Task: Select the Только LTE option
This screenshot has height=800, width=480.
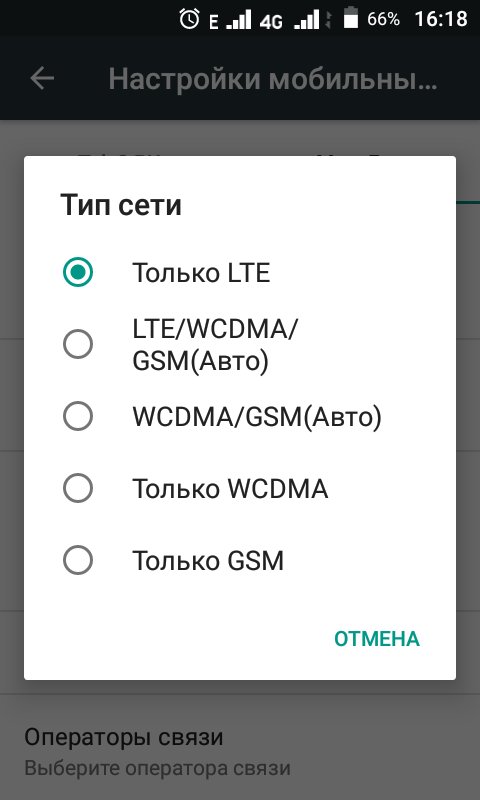Action: [x=240, y=272]
